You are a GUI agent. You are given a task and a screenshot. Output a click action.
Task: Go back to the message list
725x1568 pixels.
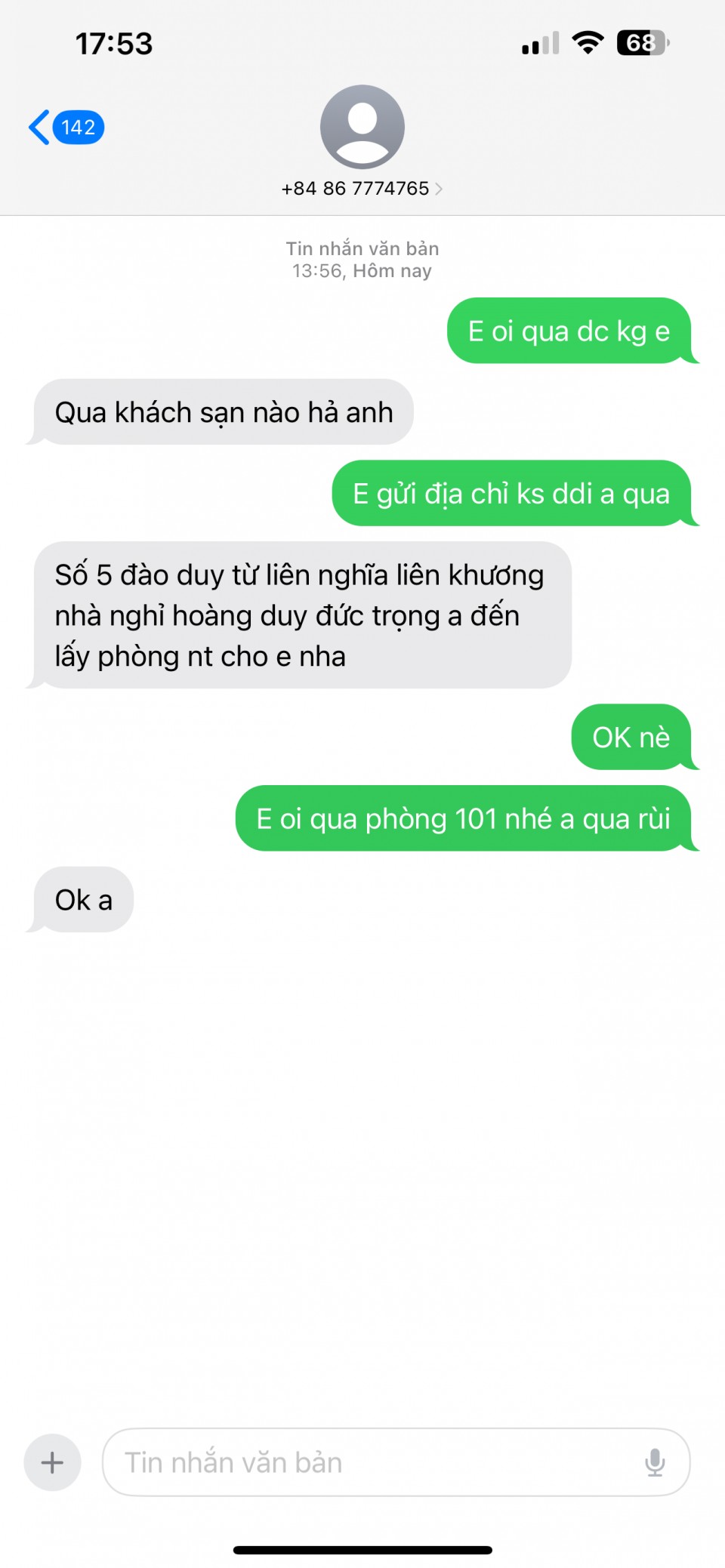tap(64, 127)
